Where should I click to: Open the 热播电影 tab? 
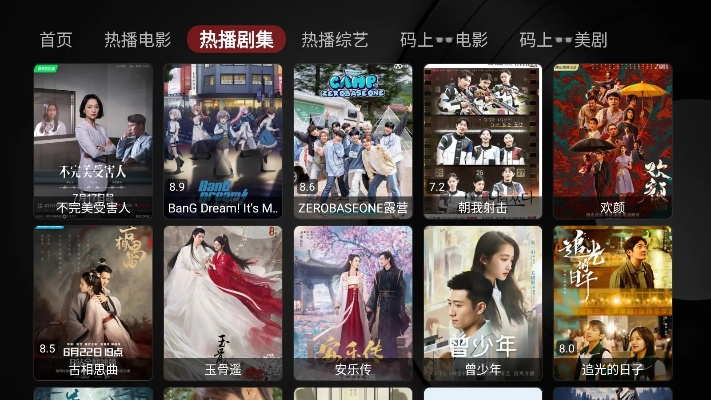[x=138, y=40]
